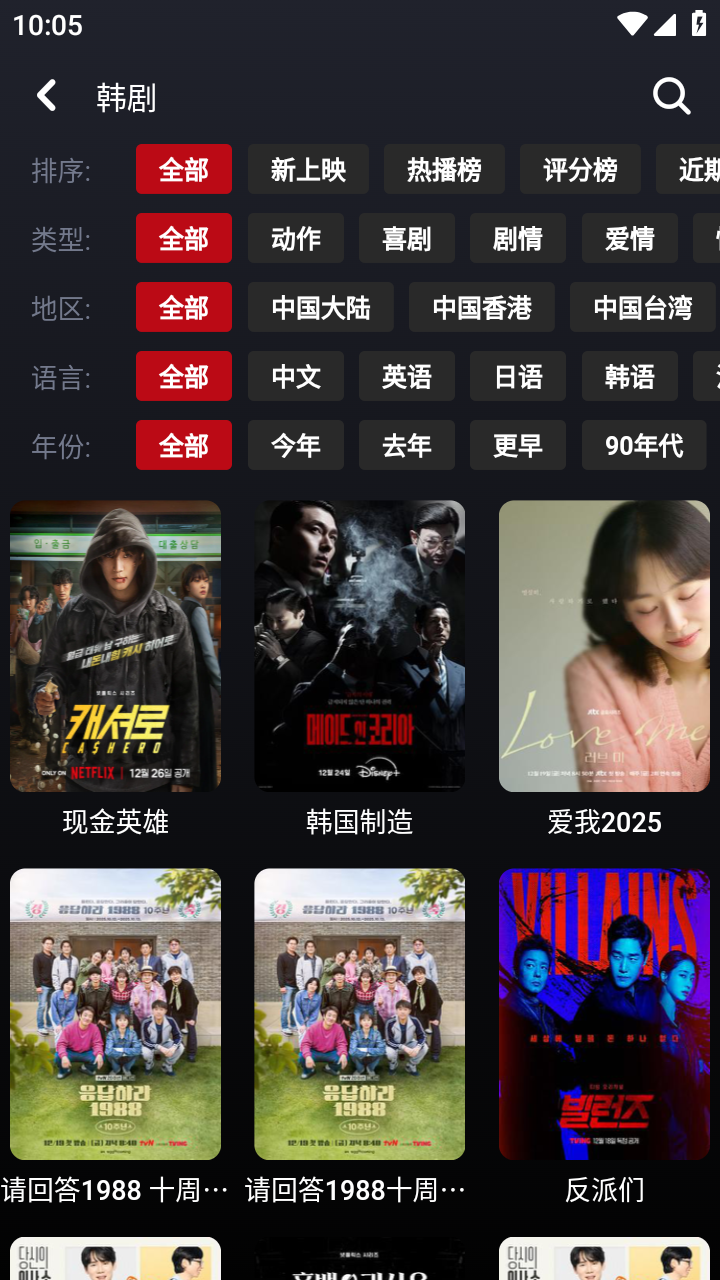Tap the 爱我2025 title text
The image size is (720, 1280).
pyautogui.click(x=604, y=821)
